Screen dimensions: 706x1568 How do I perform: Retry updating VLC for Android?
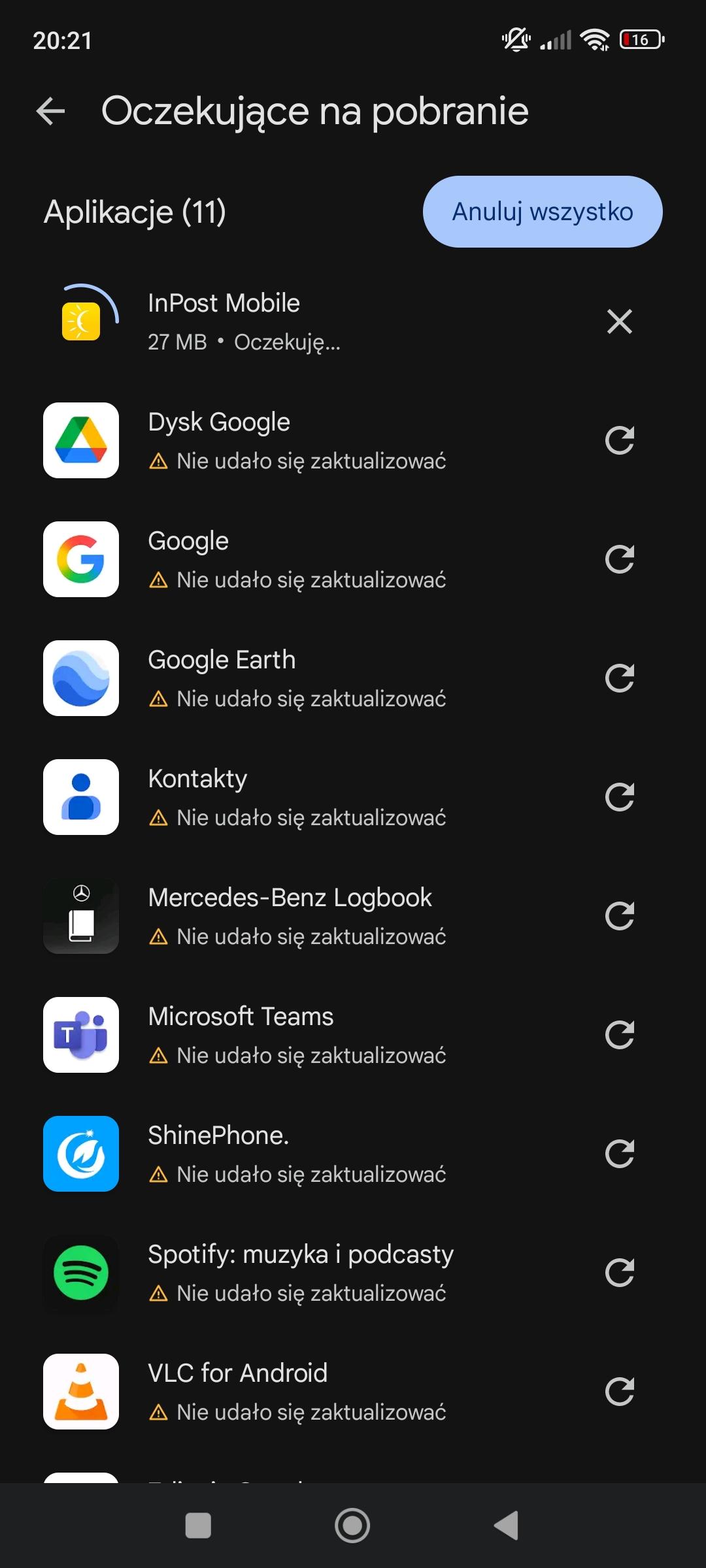[619, 1392]
